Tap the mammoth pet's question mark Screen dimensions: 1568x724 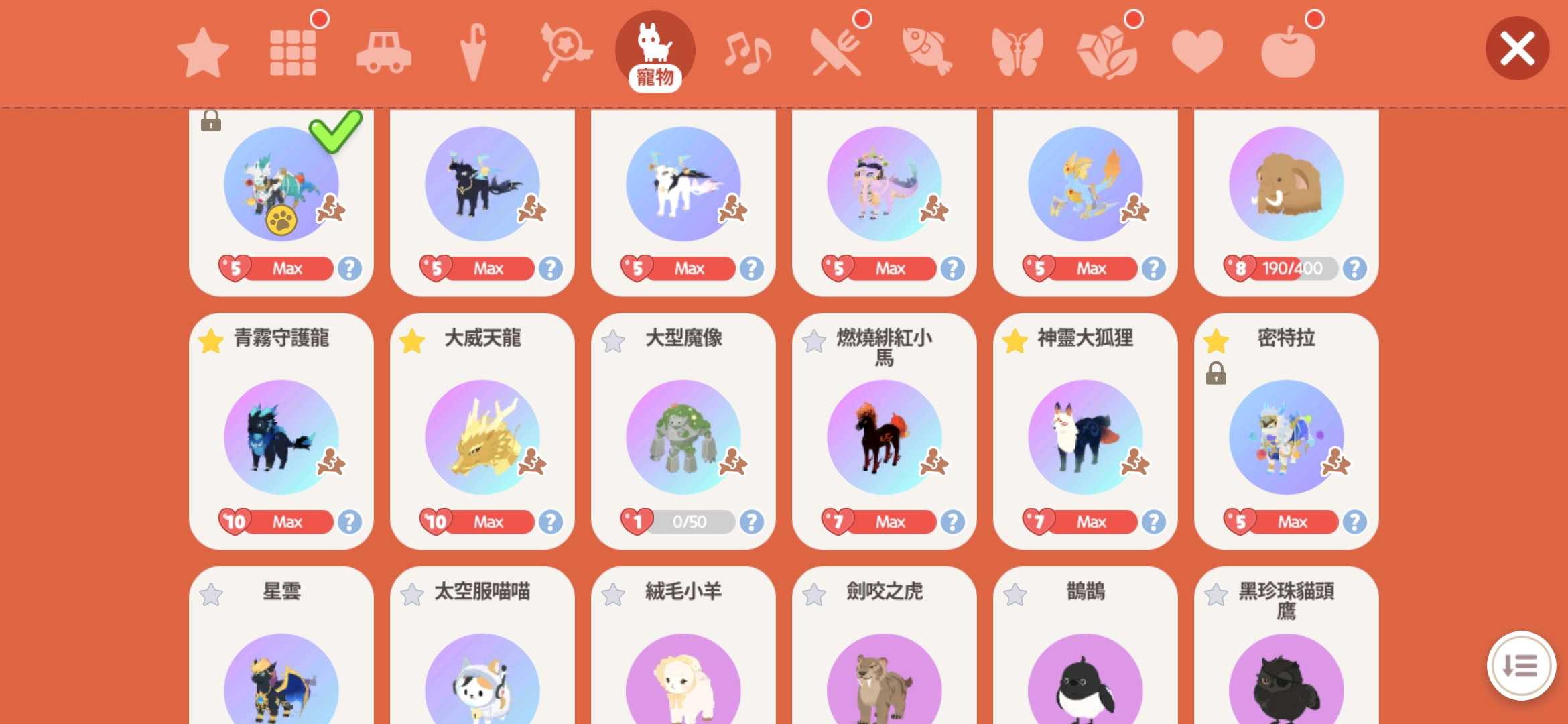(x=1354, y=268)
